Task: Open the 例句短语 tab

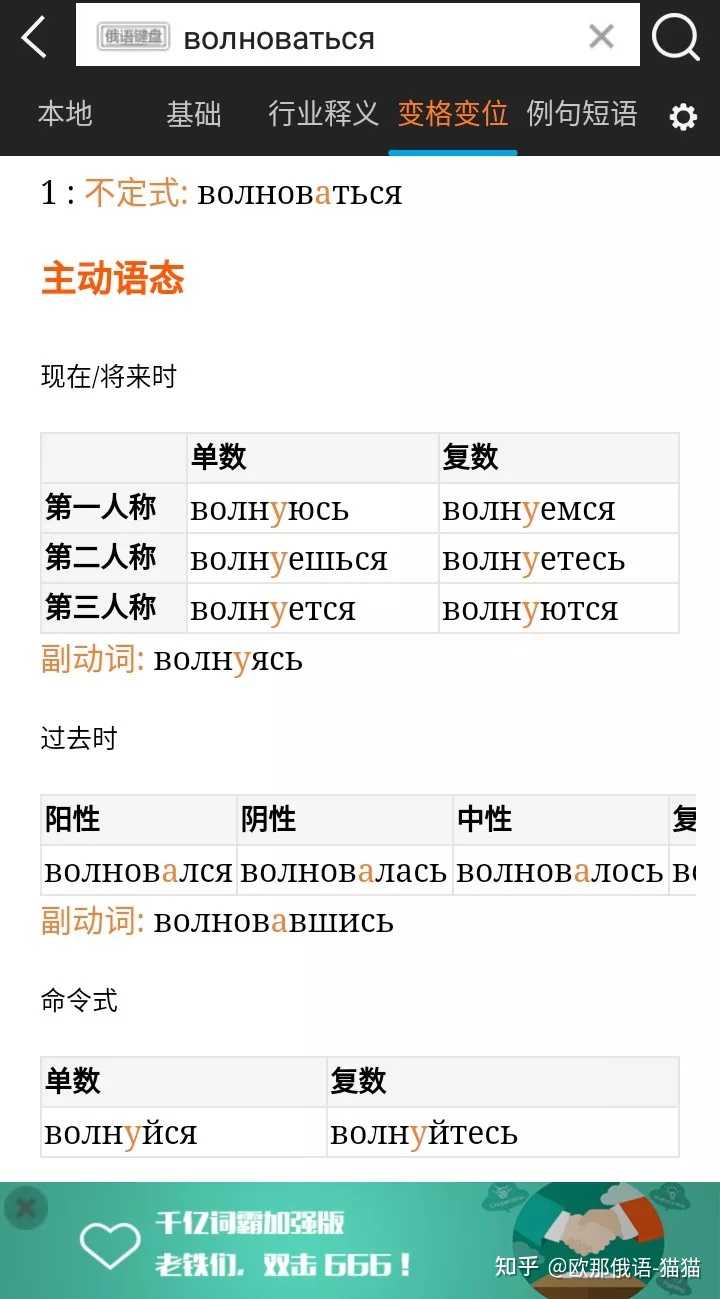Action: [x=582, y=113]
